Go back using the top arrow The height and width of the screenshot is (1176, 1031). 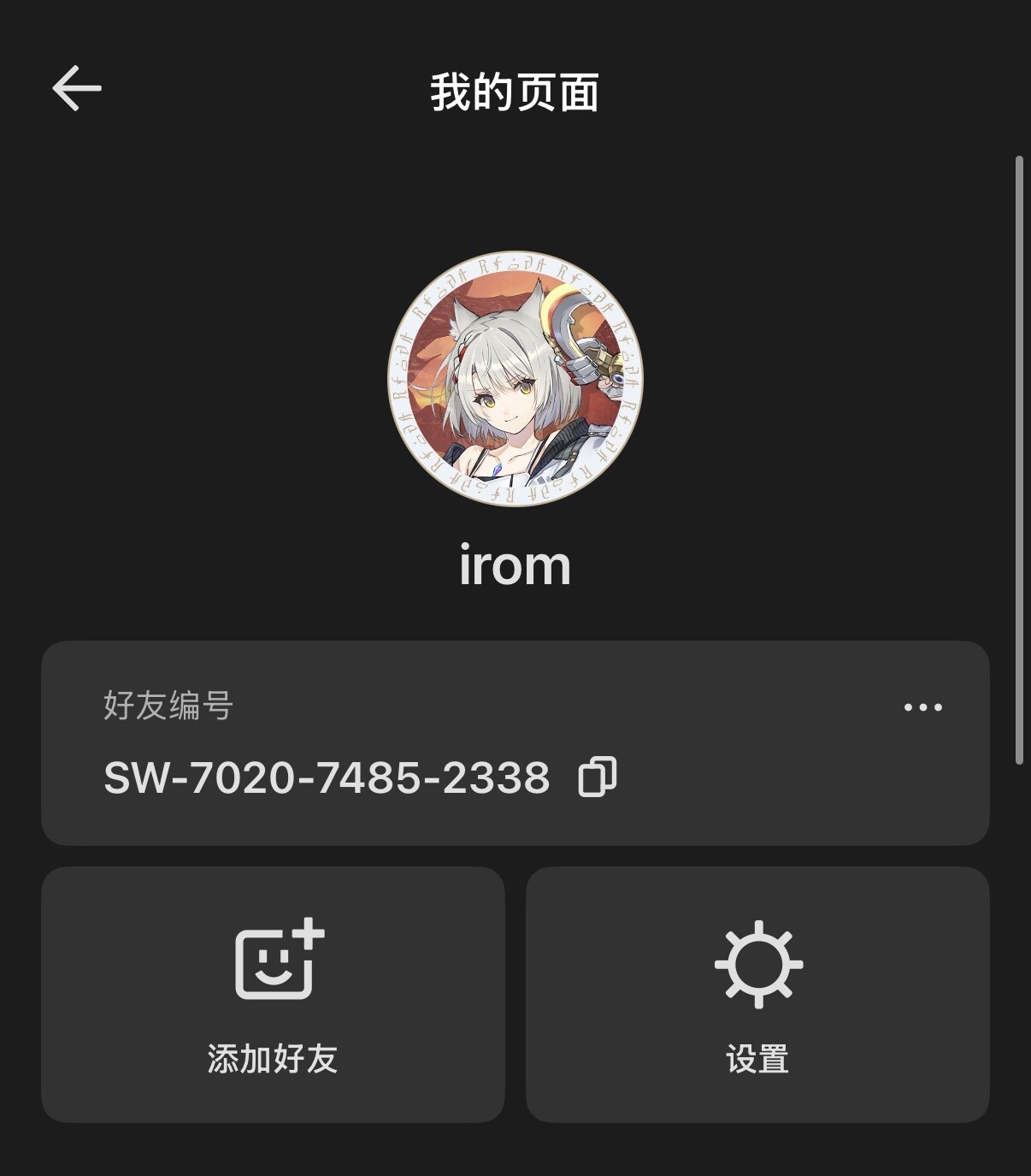[x=77, y=88]
